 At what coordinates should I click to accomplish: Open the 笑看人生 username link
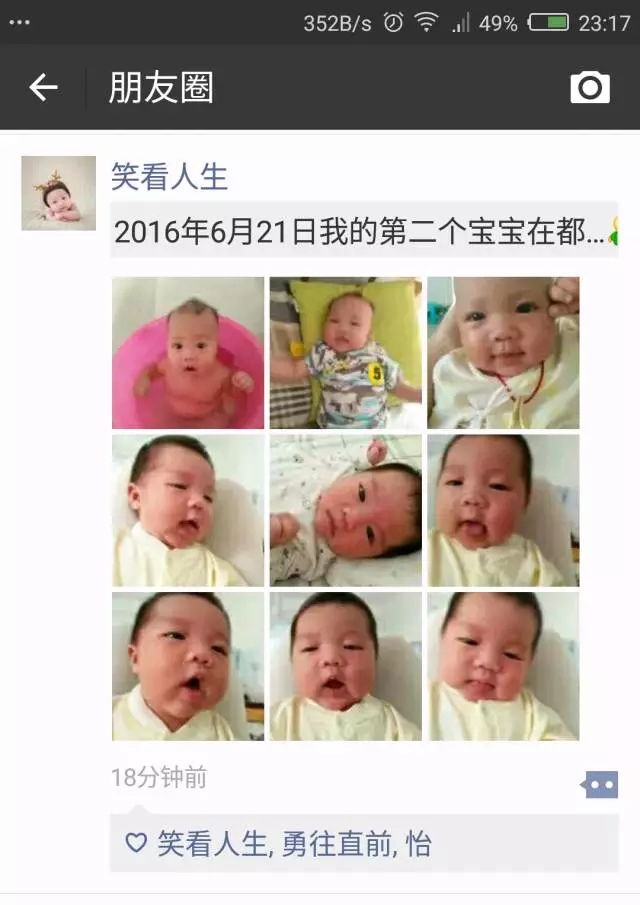point(169,177)
